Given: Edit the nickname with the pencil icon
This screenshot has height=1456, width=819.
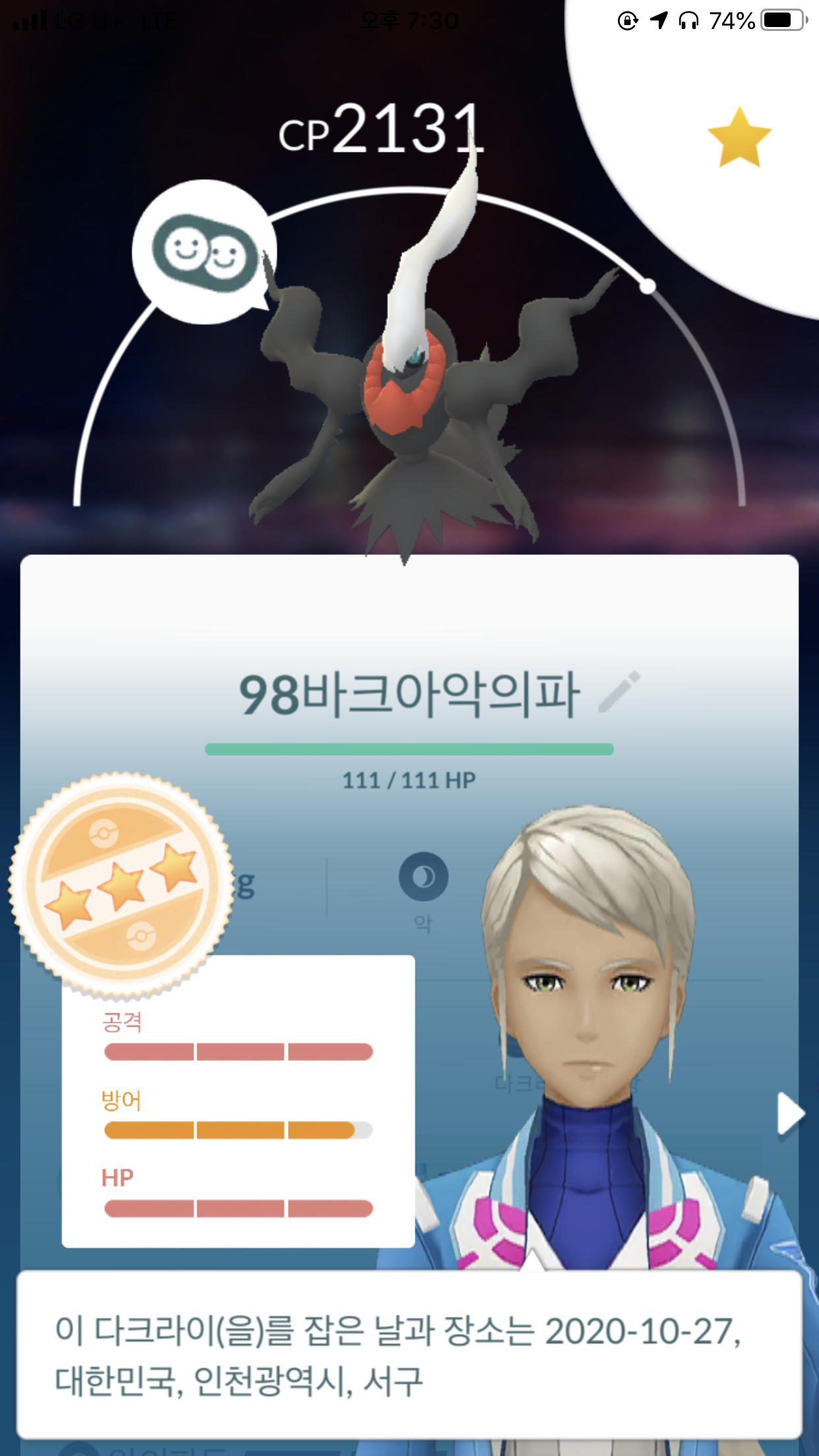Looking at the screenshot, I should pyautogui.click(x=619, y=692).
